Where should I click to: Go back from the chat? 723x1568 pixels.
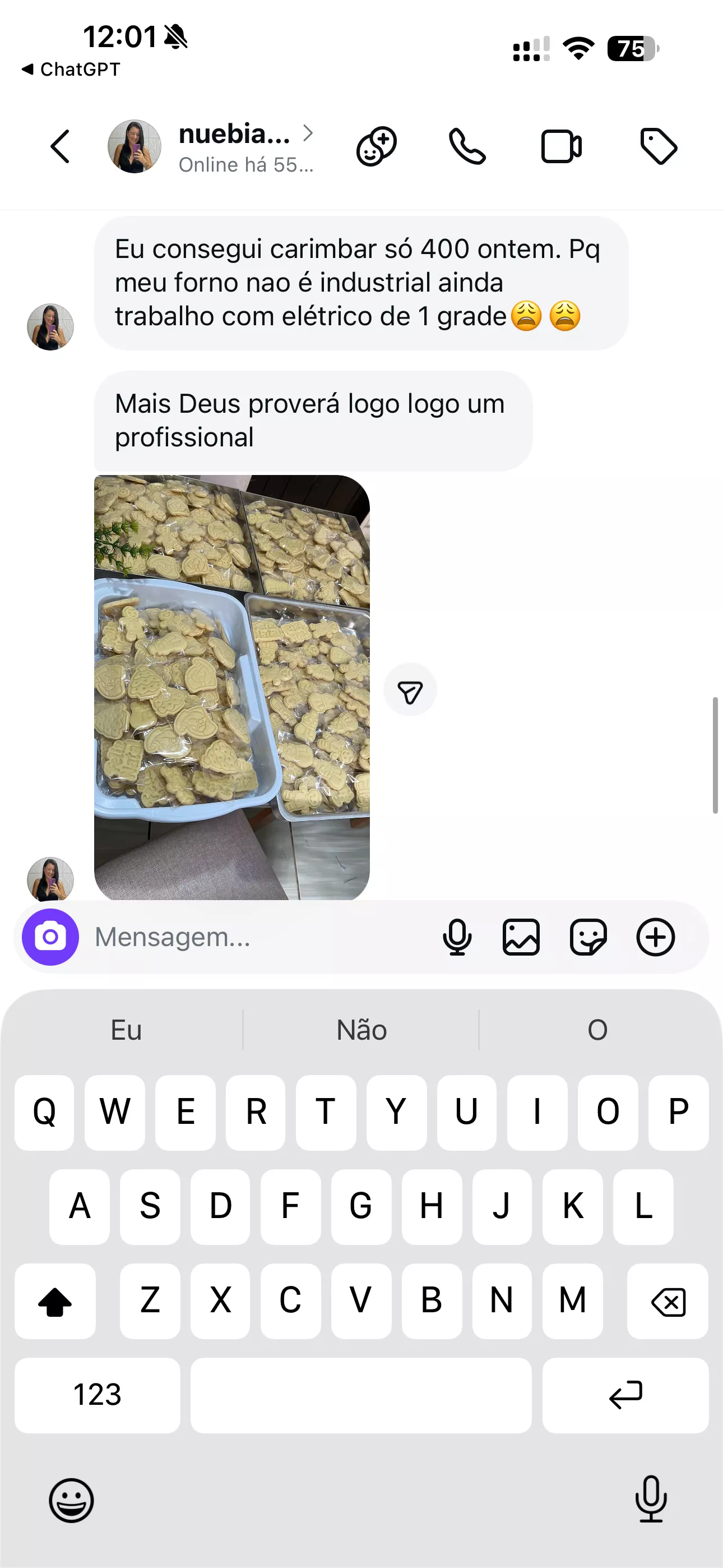[59, 147]
